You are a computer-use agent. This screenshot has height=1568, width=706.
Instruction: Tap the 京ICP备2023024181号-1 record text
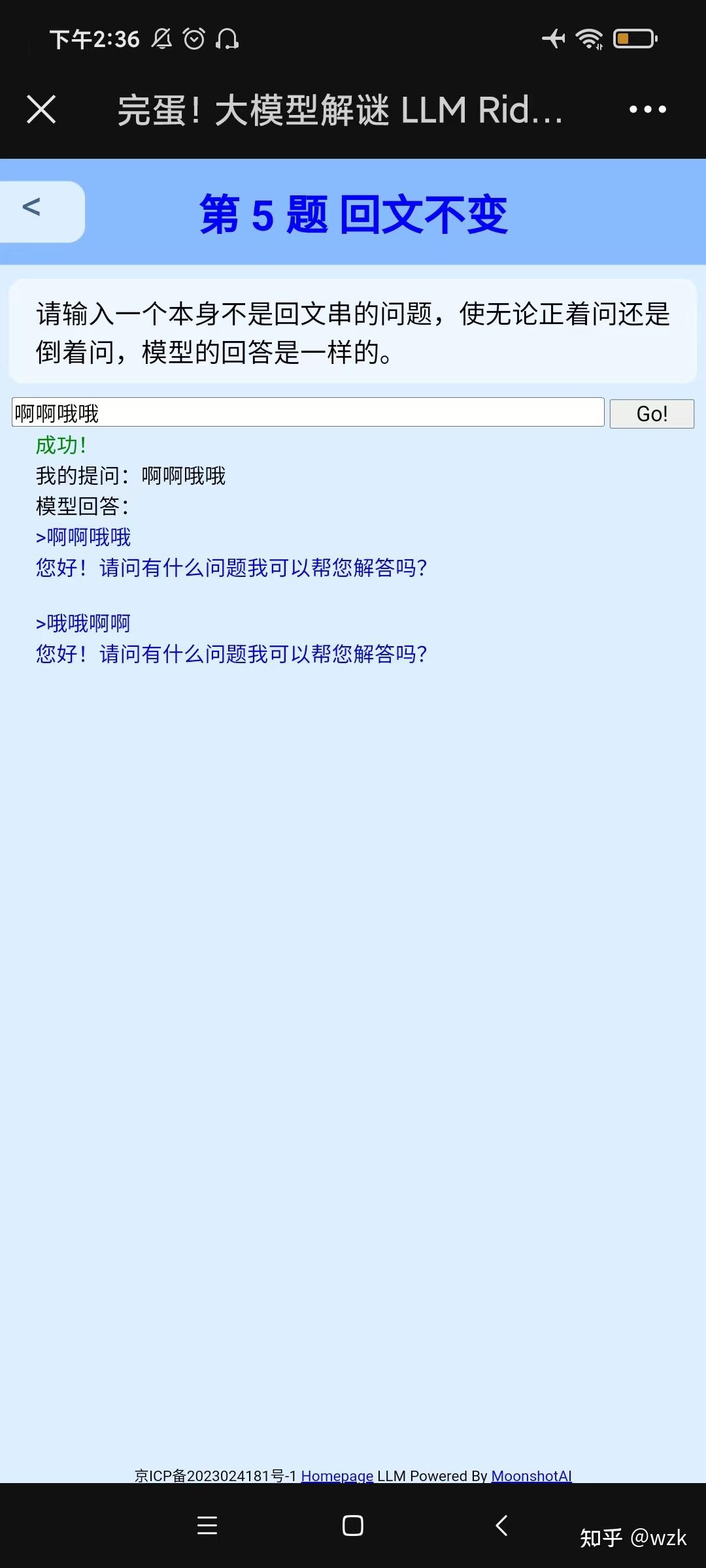click(216, 1475)
